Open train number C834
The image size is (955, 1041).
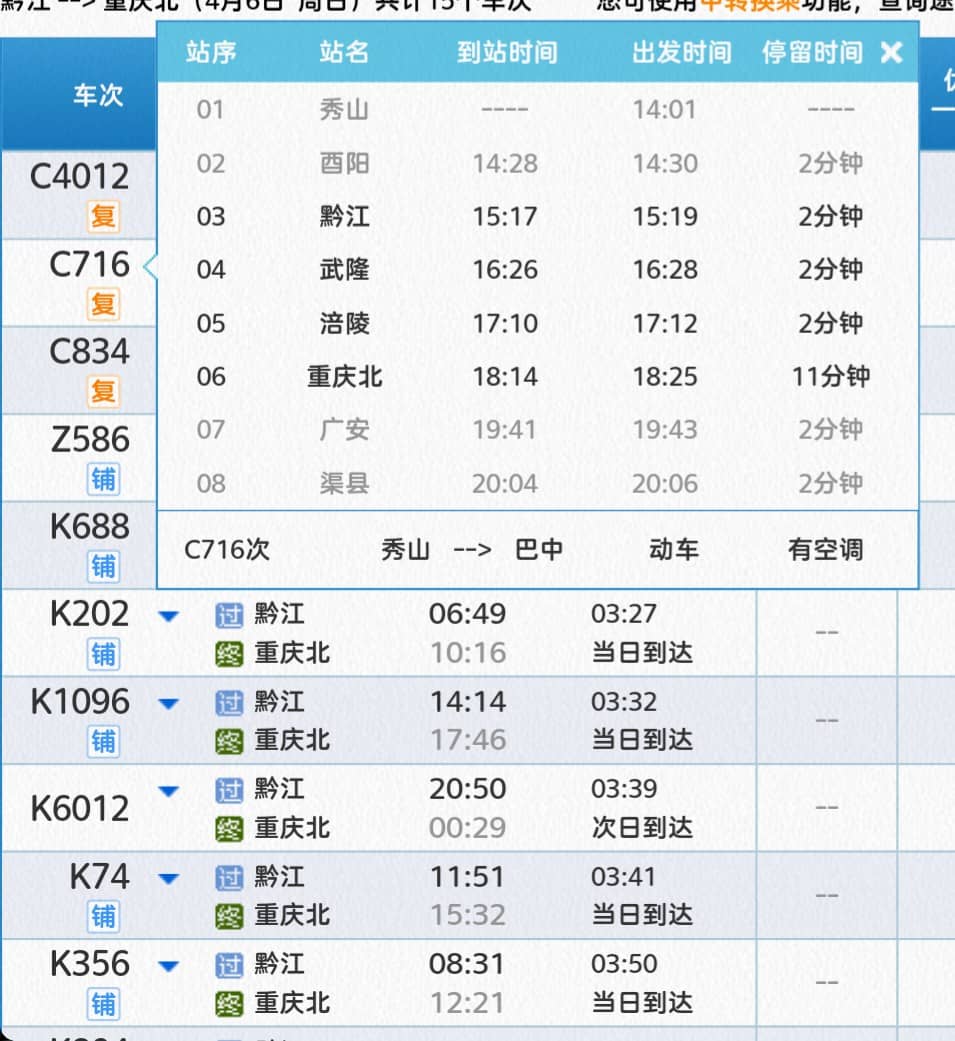click(90, 351)
